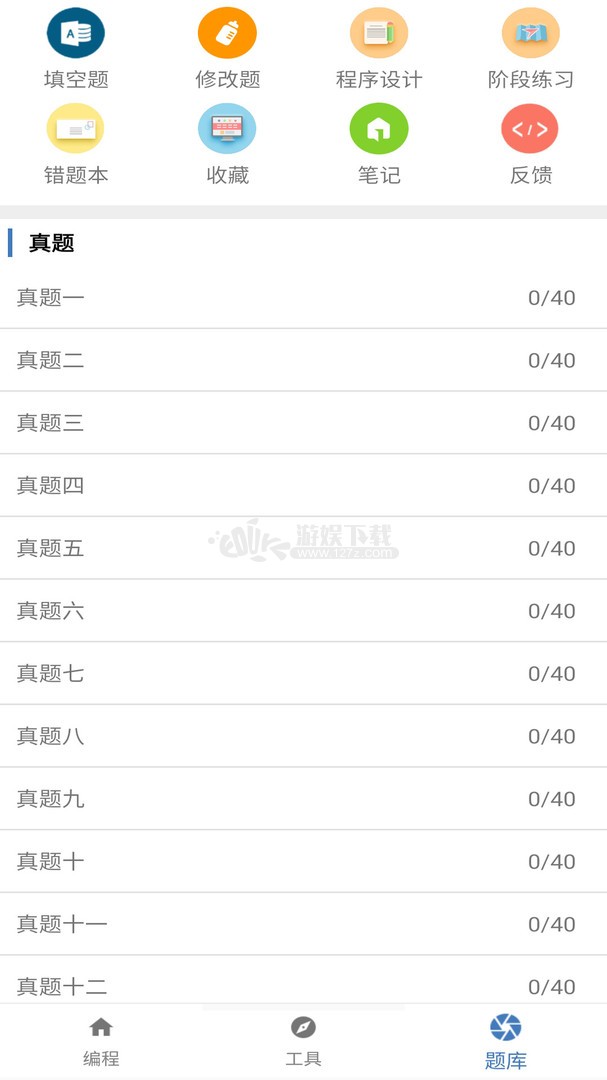Select 真题五
The height and width of the screenshot is (1080, 607).
[303, 548]
